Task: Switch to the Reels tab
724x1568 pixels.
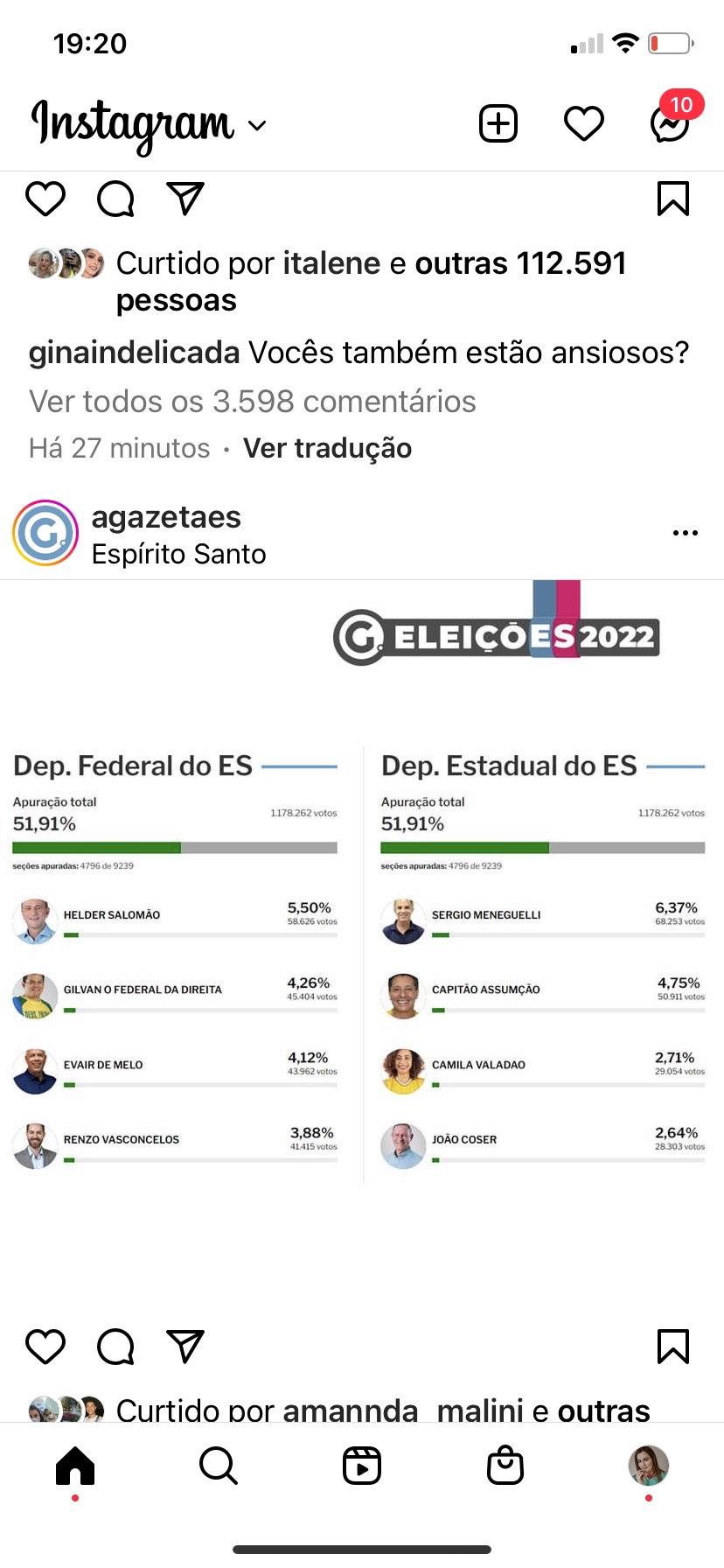Action: (362, 1466)
